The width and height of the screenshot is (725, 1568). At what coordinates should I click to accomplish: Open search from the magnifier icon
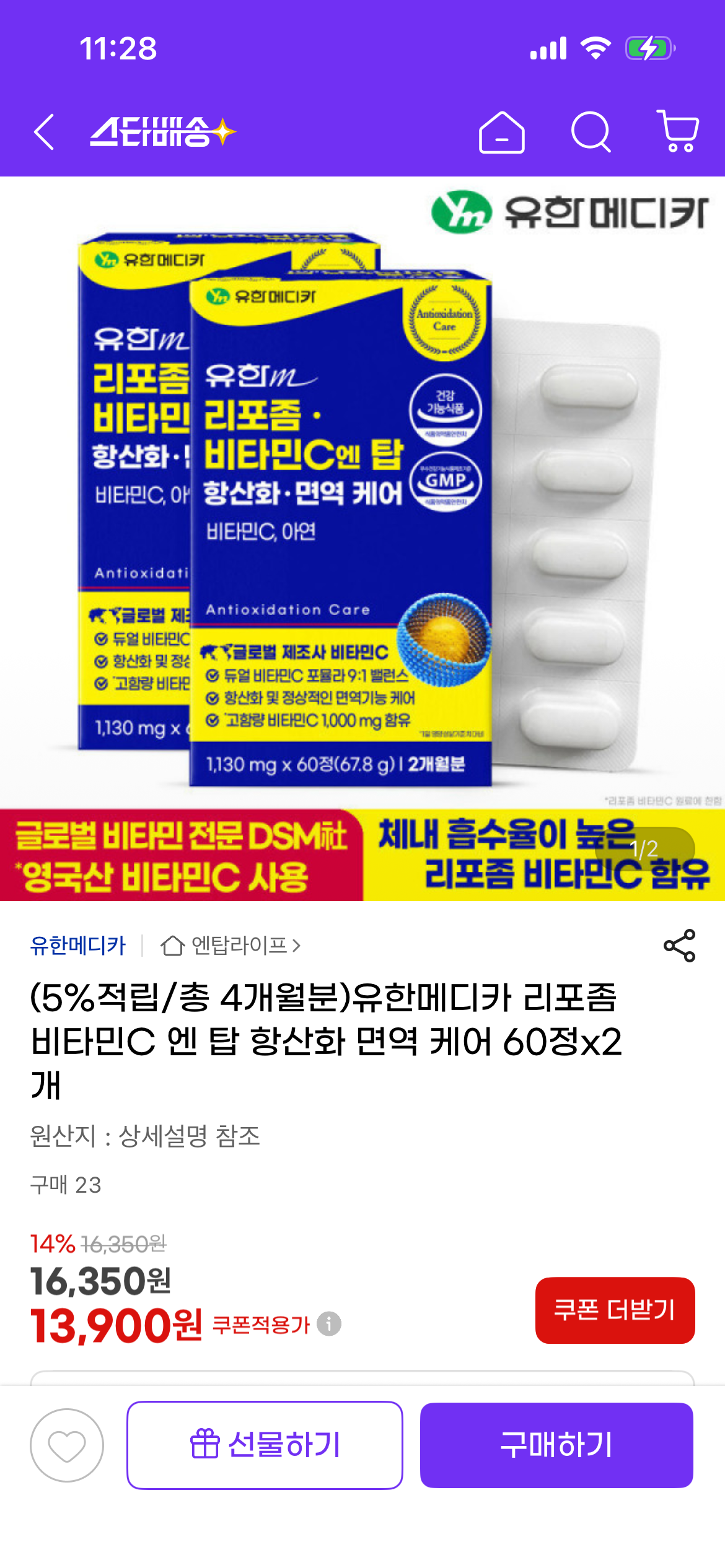(591, 132)
